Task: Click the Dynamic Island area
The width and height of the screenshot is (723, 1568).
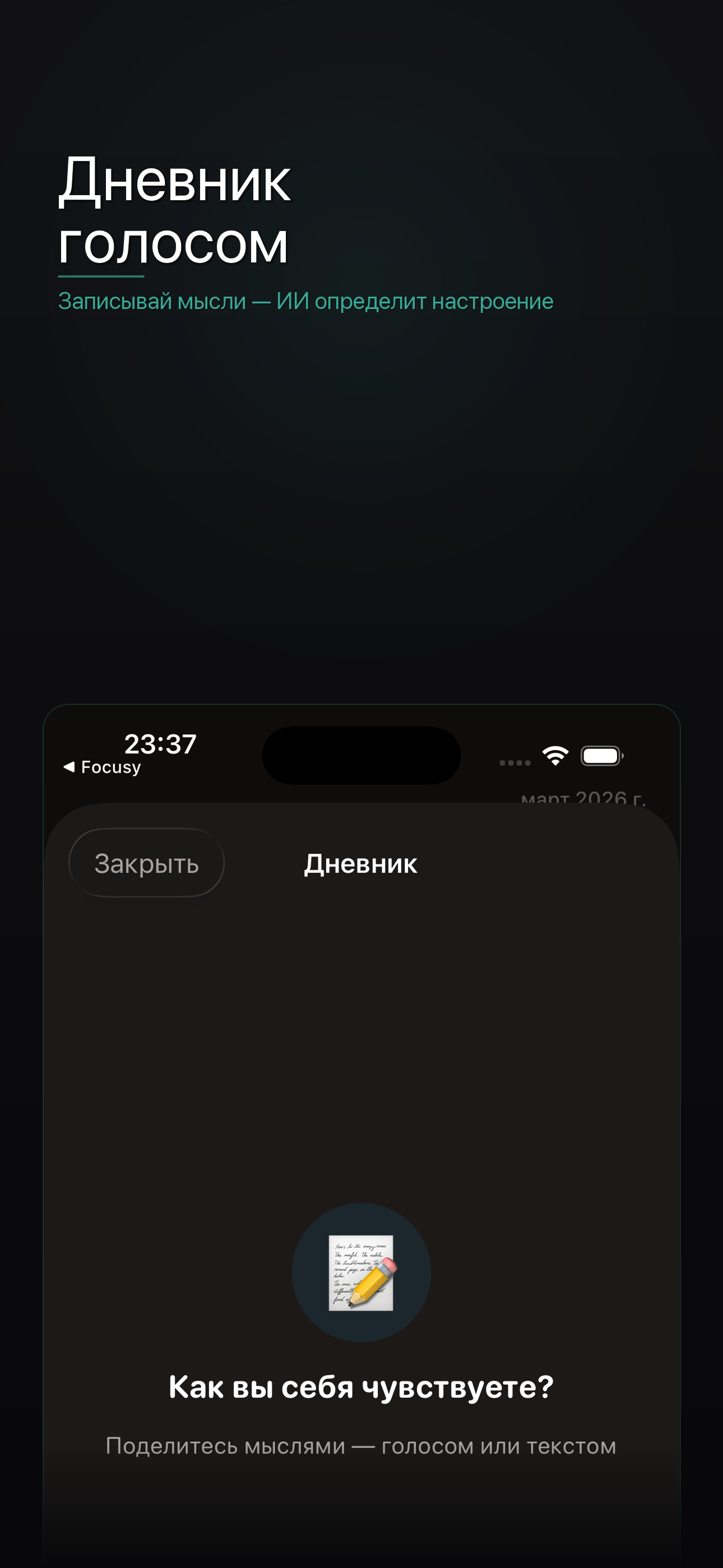Action: coord(360,755)
